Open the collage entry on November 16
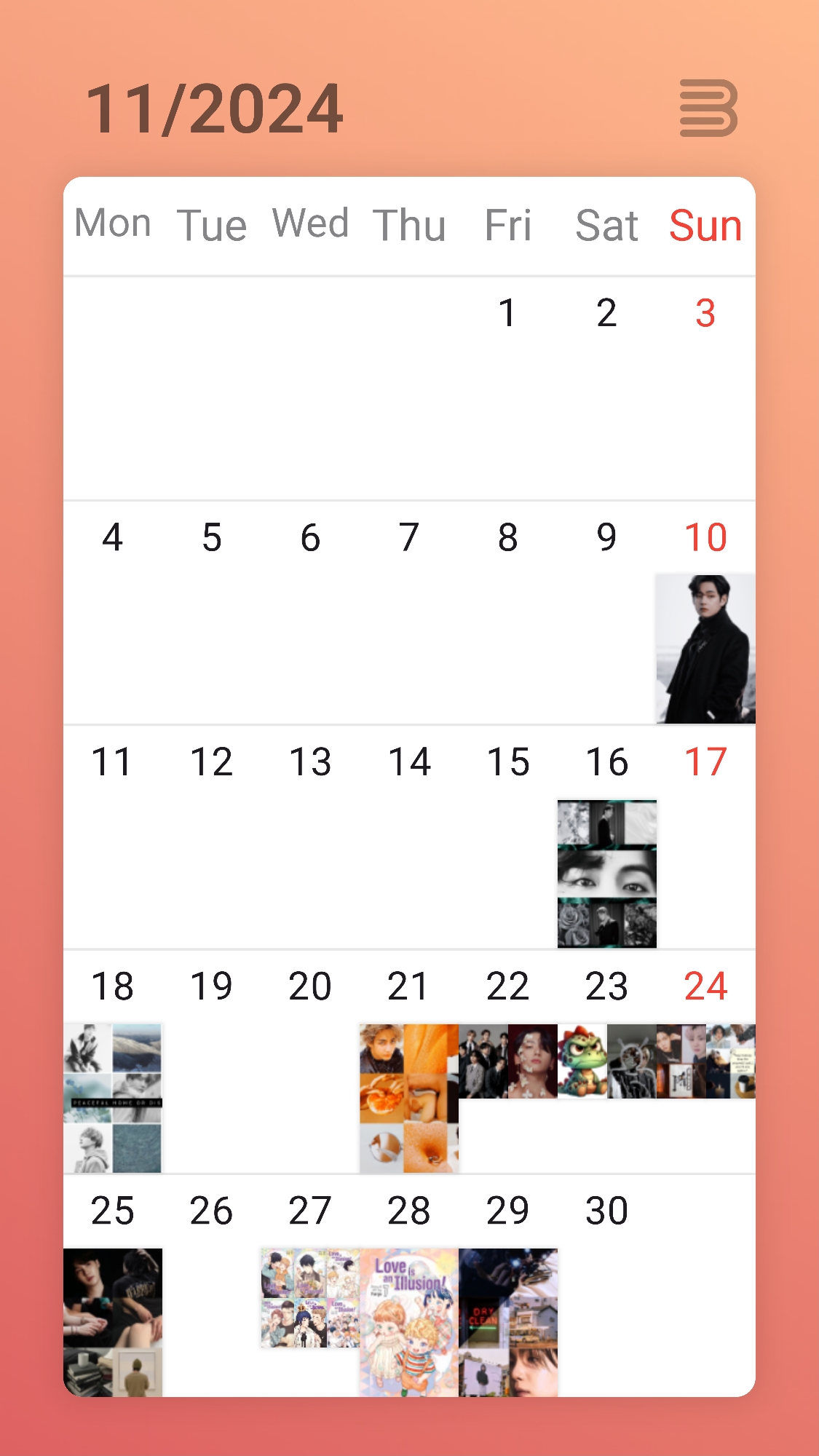The height and width of the screenshot is (1456, 819). 606,874
